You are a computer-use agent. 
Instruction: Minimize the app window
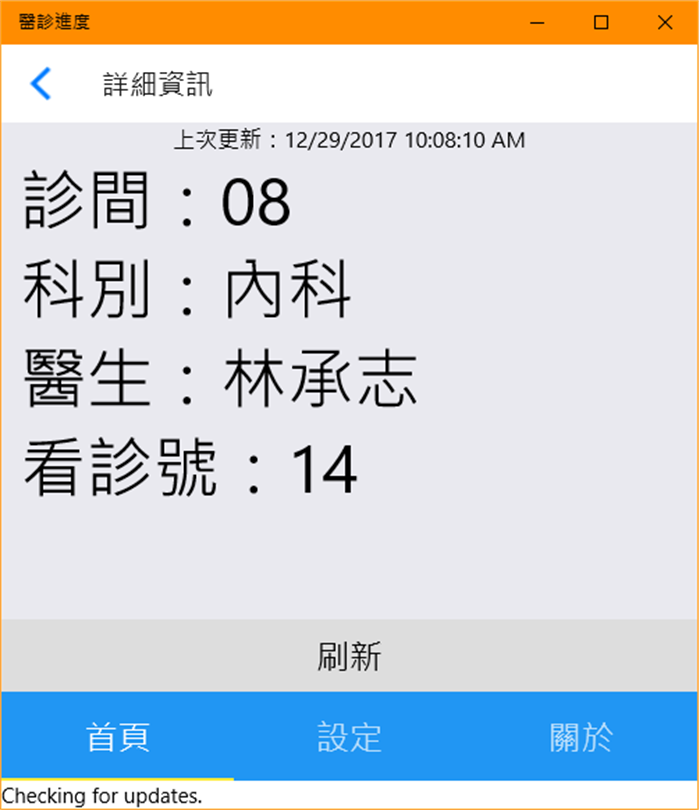tap(538, 22)
